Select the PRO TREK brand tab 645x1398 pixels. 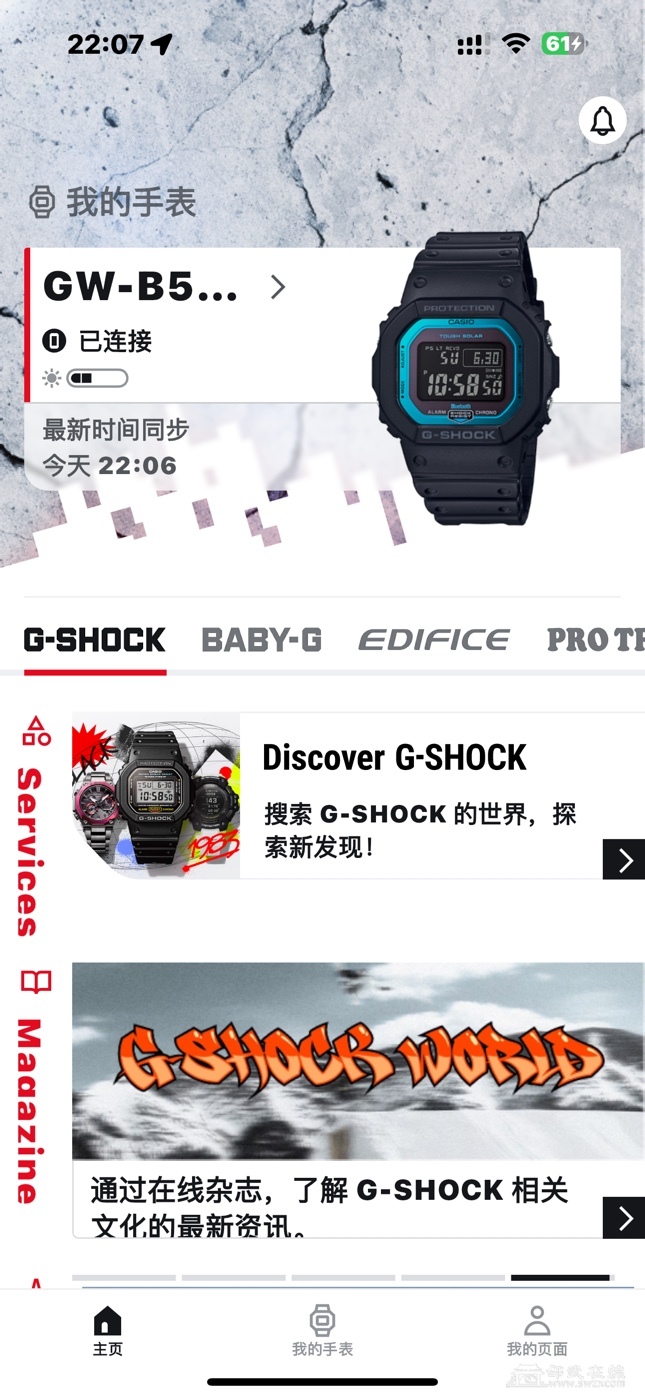595,640
